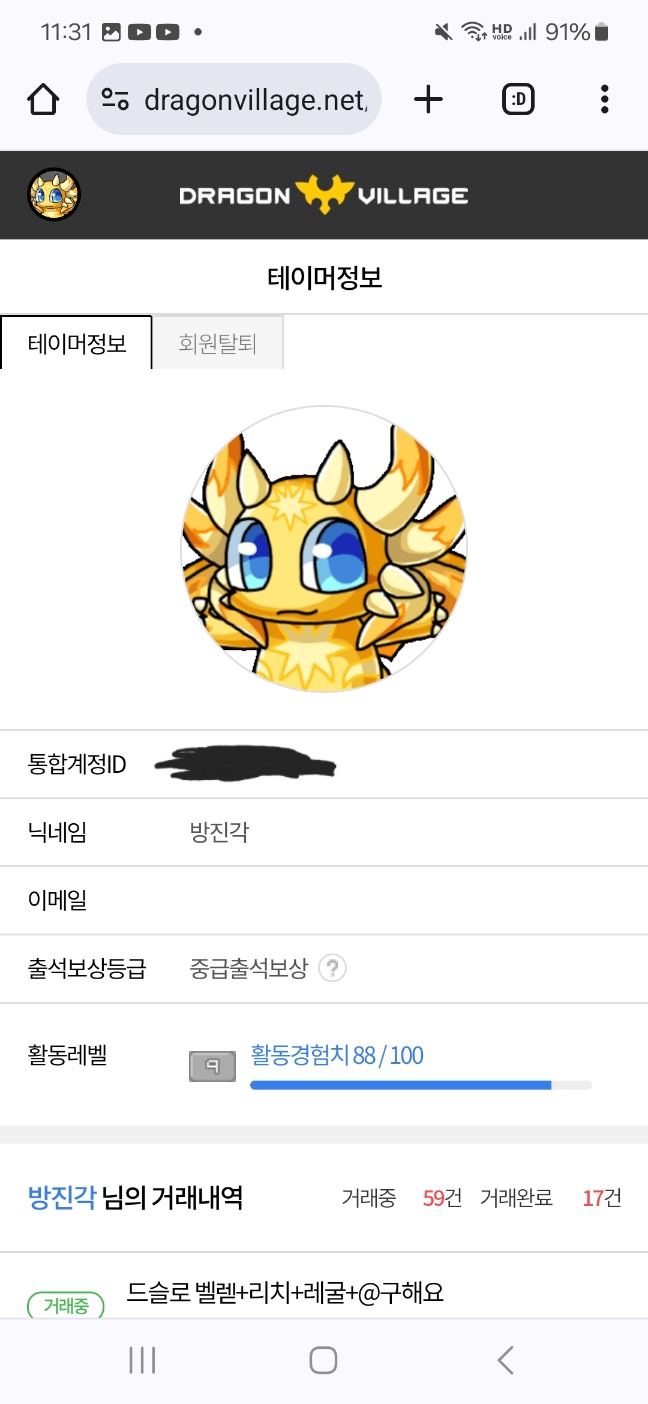The width and height of the screenshot is (648, 1404).
Task: Go to the browser home page
Action: coord(43,99)
